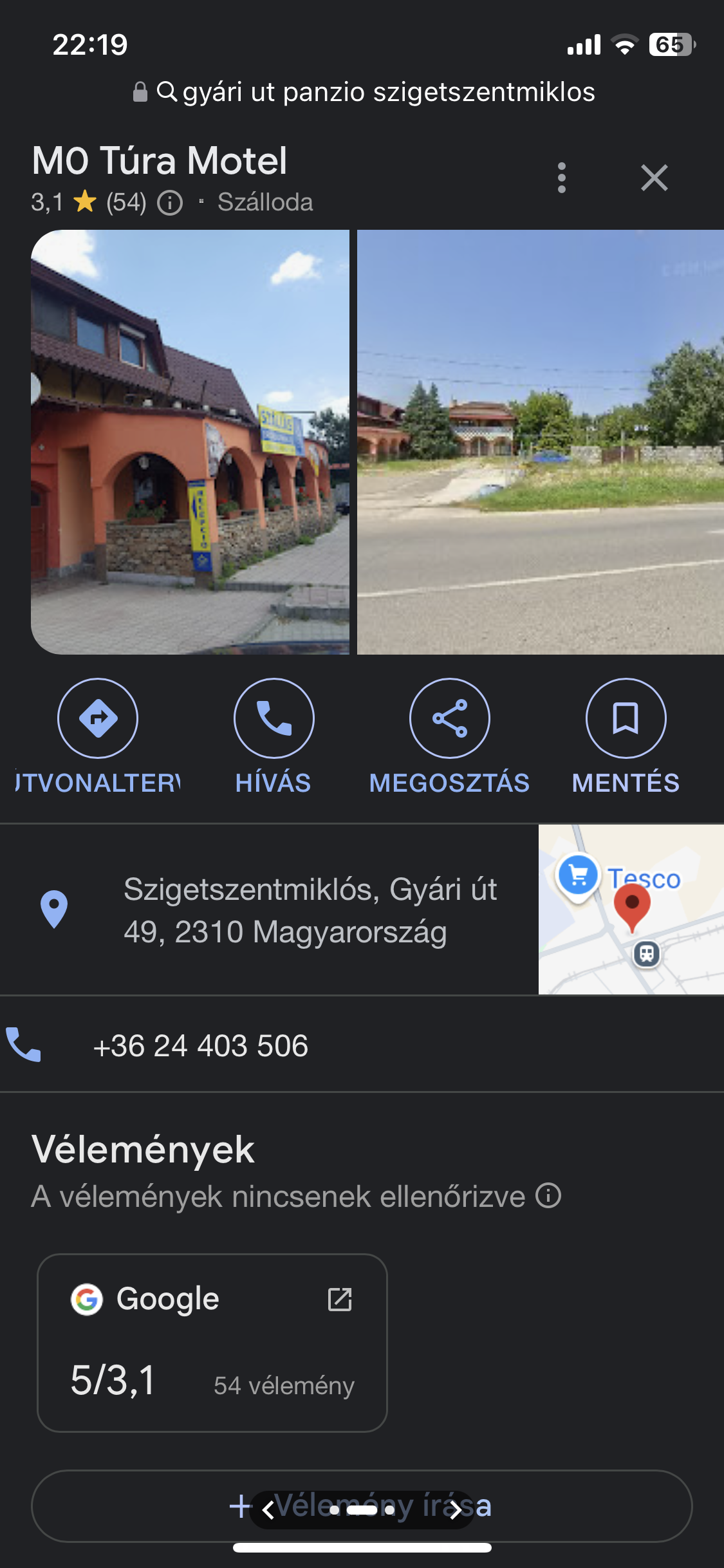Dial the phone number +36 24 403 506
Viewport: 724px width, 1568px height.
[201, 1045]
